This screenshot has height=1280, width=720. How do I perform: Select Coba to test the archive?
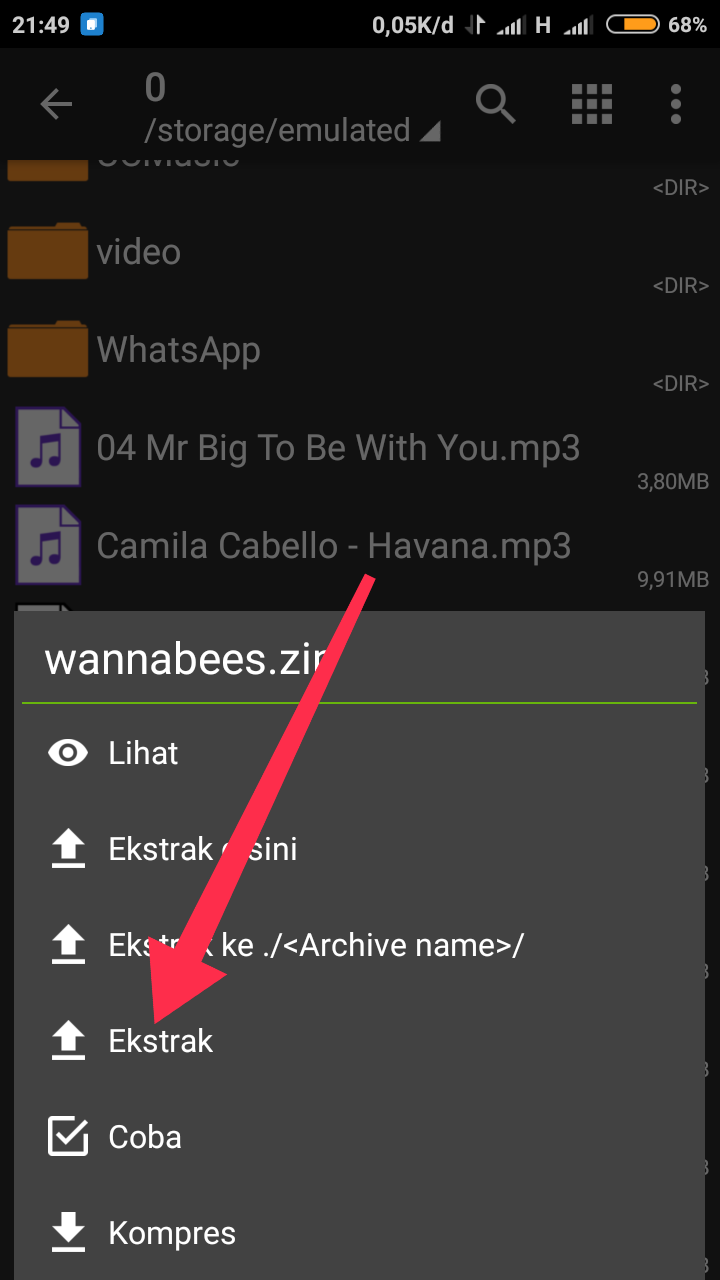point(145,1137)
